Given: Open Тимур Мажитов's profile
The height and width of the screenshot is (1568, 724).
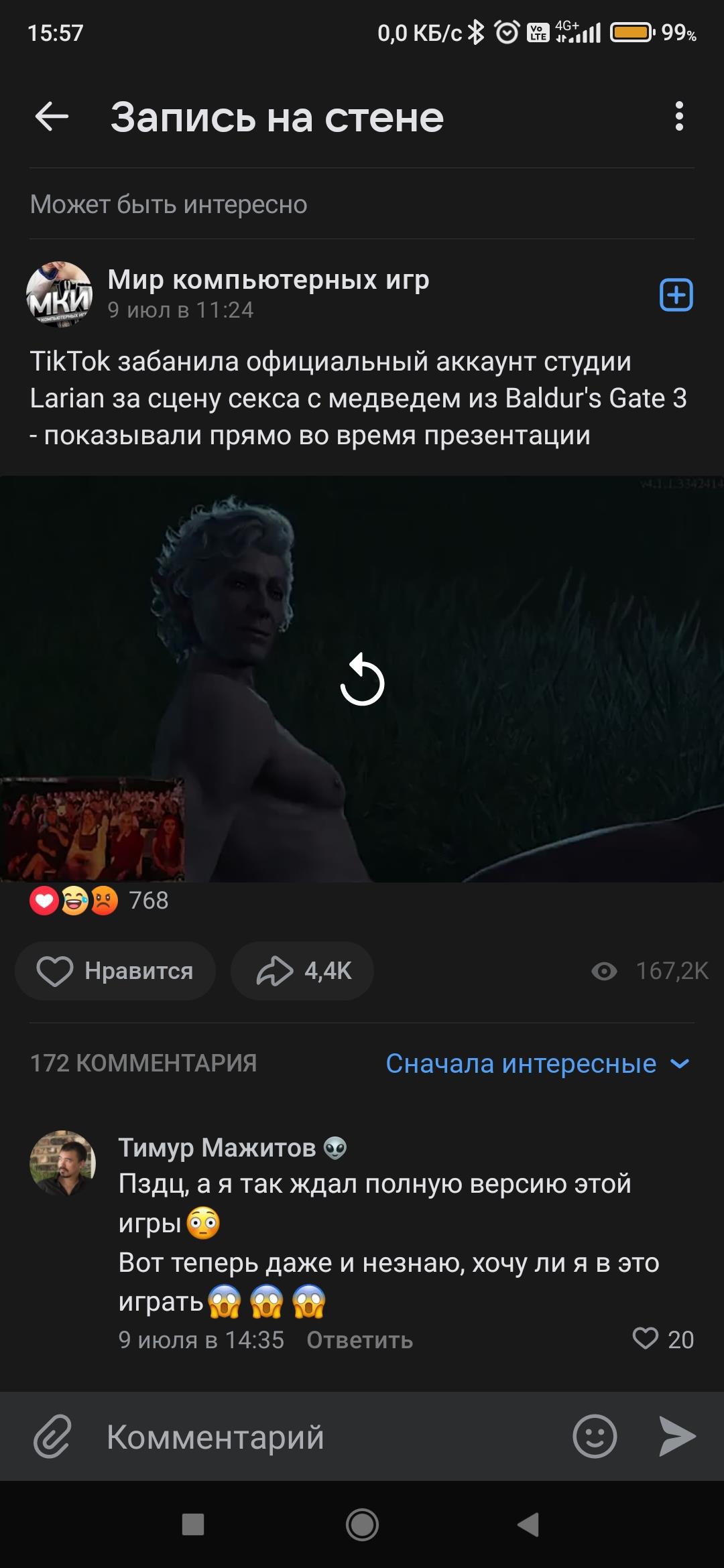Looking at the screenshot, I should [217, 1148].
